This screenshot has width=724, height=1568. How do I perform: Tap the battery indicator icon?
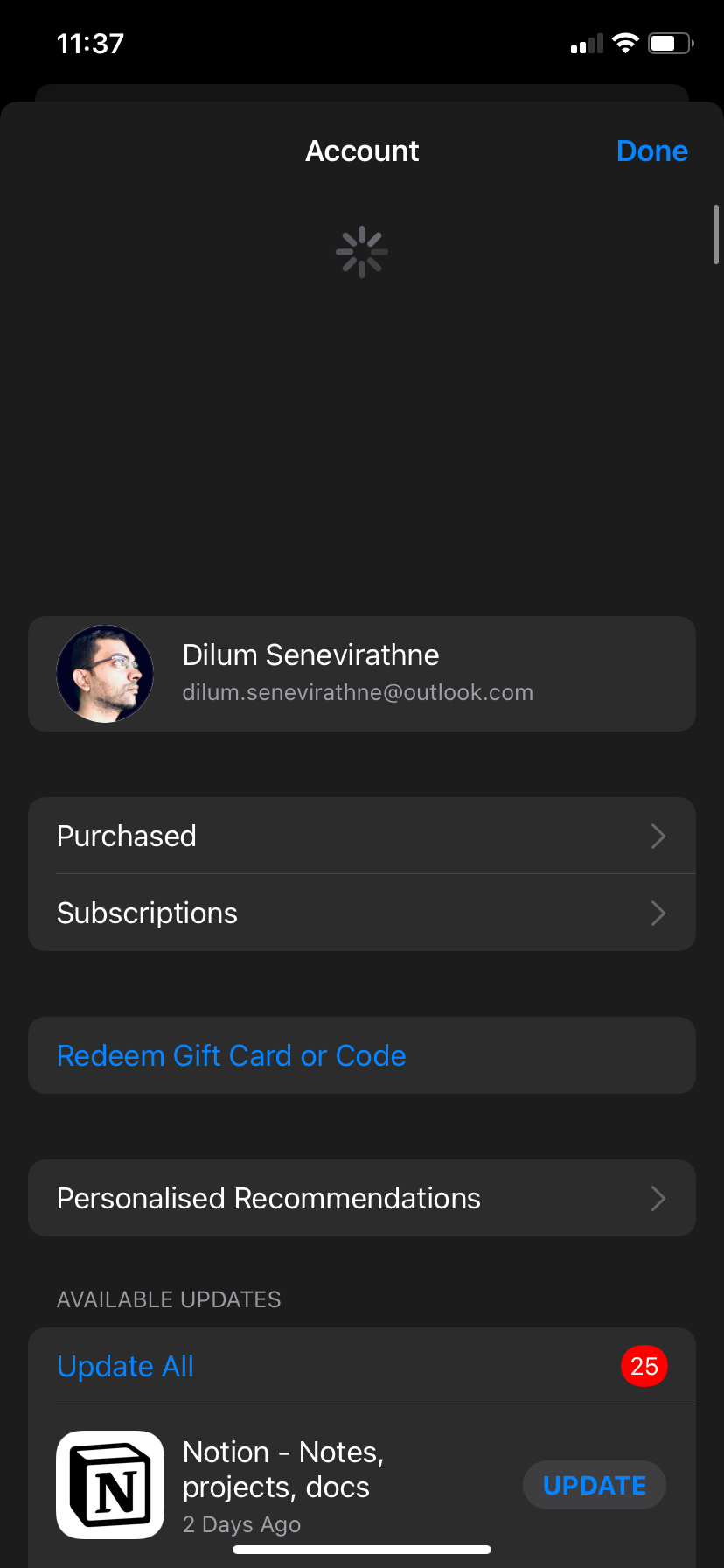click(x=670, y=43)
